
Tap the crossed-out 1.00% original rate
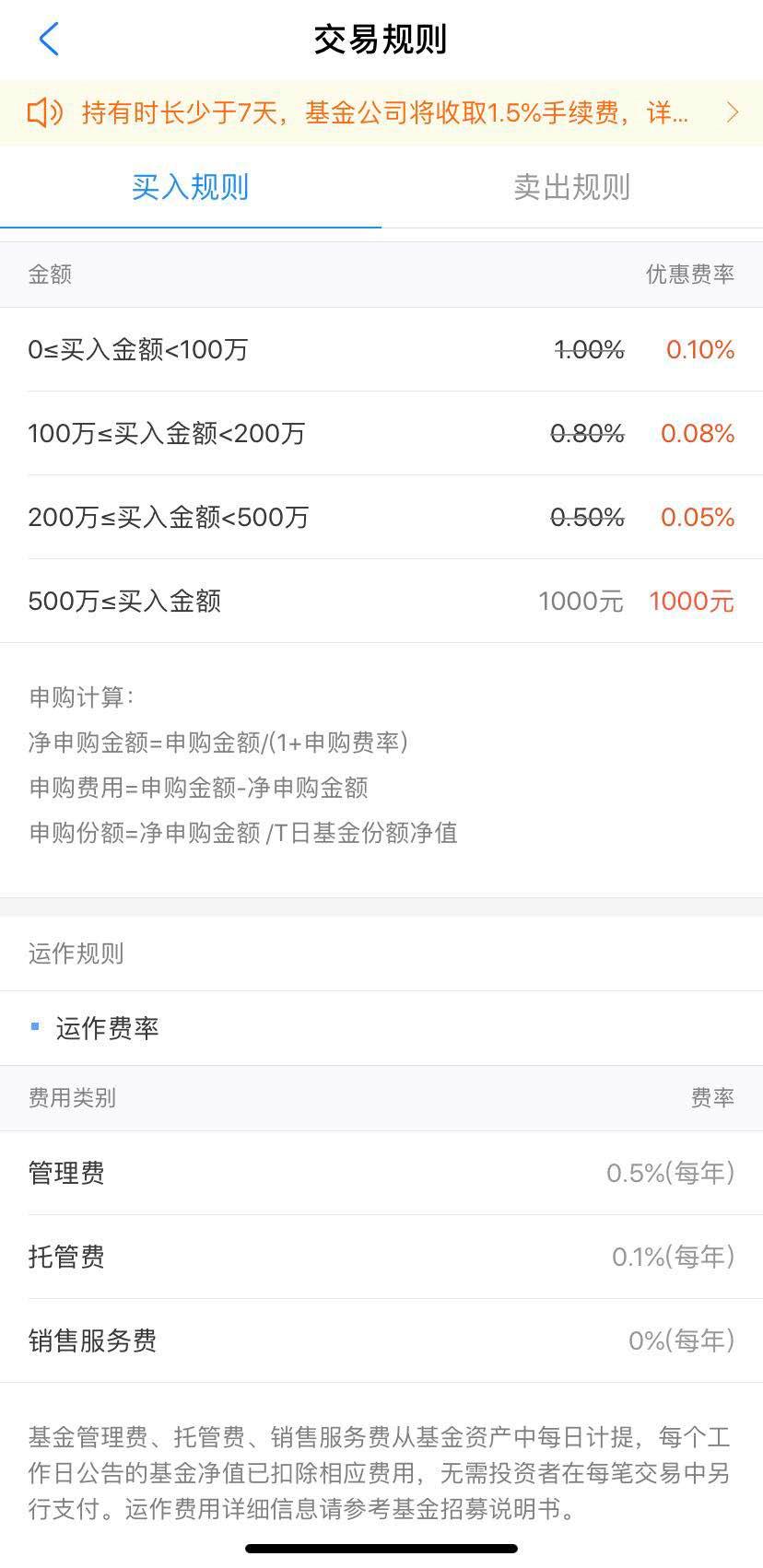pyautogui.click(x=588, y=350)
